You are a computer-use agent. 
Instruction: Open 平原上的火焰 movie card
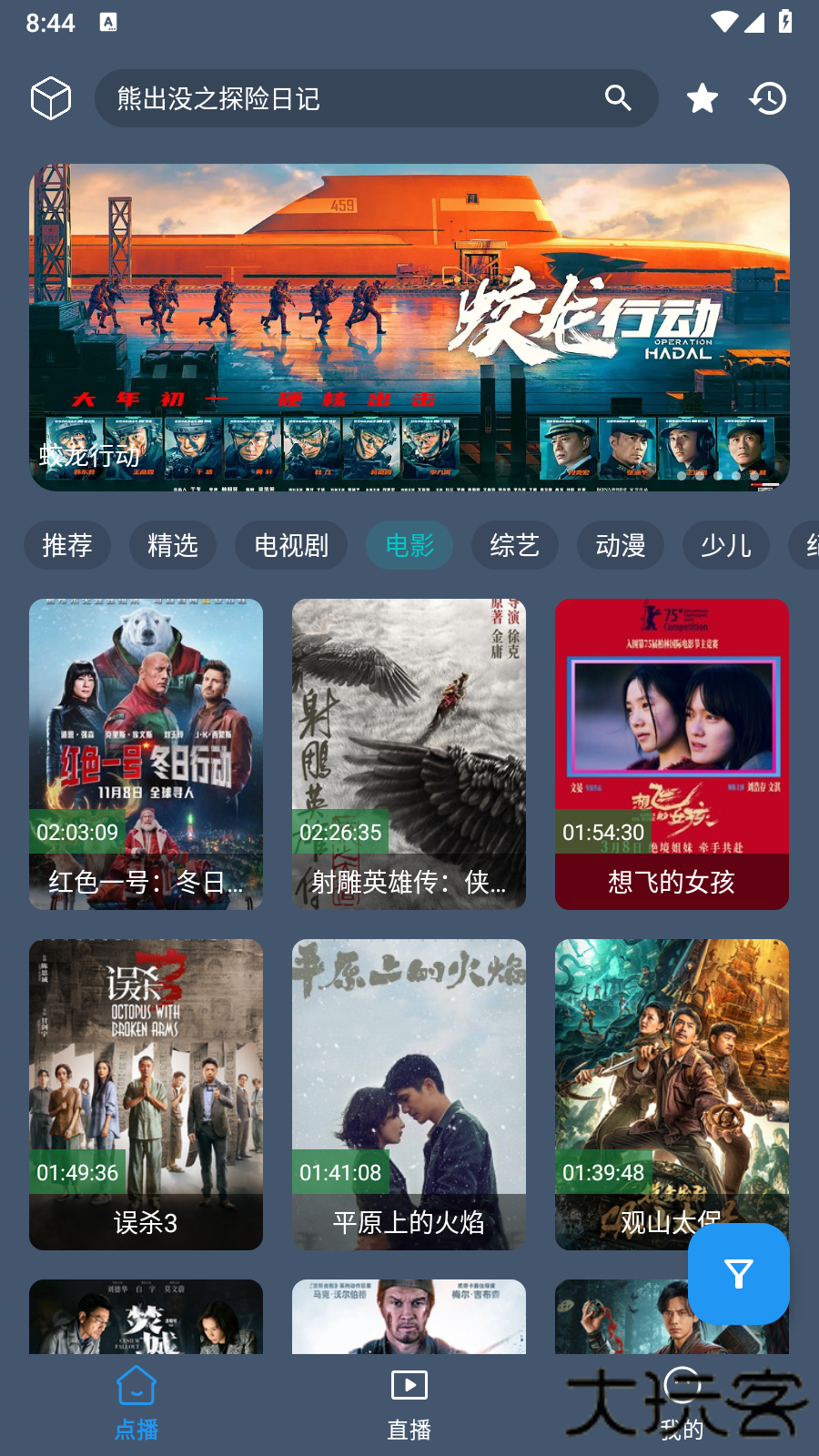(x=409, y=1094)
